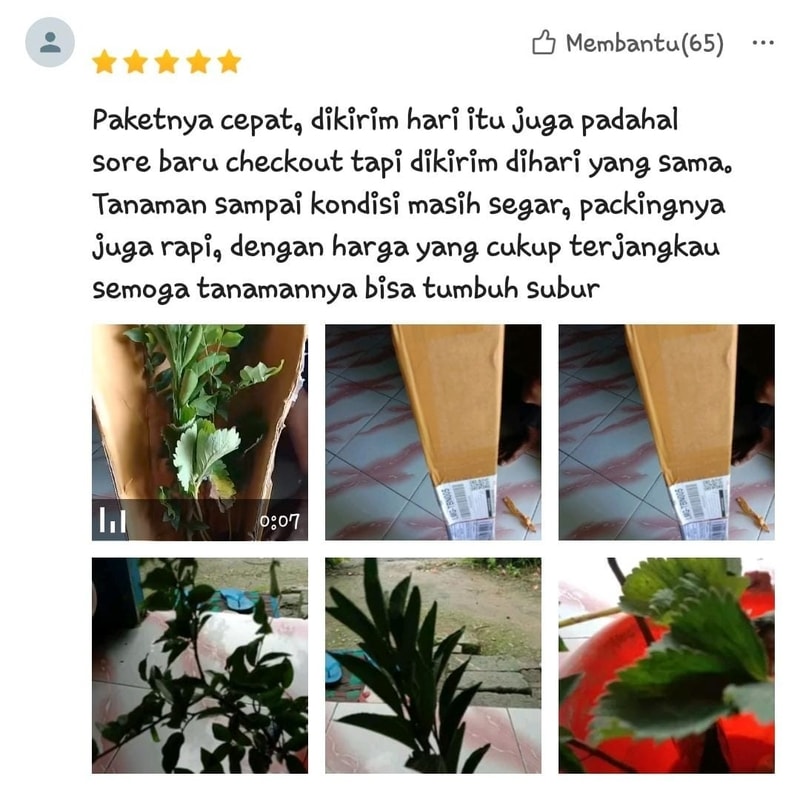Open the reviewer's profile avatar
This screenshot has height=793, width=800.
[50, 43]
